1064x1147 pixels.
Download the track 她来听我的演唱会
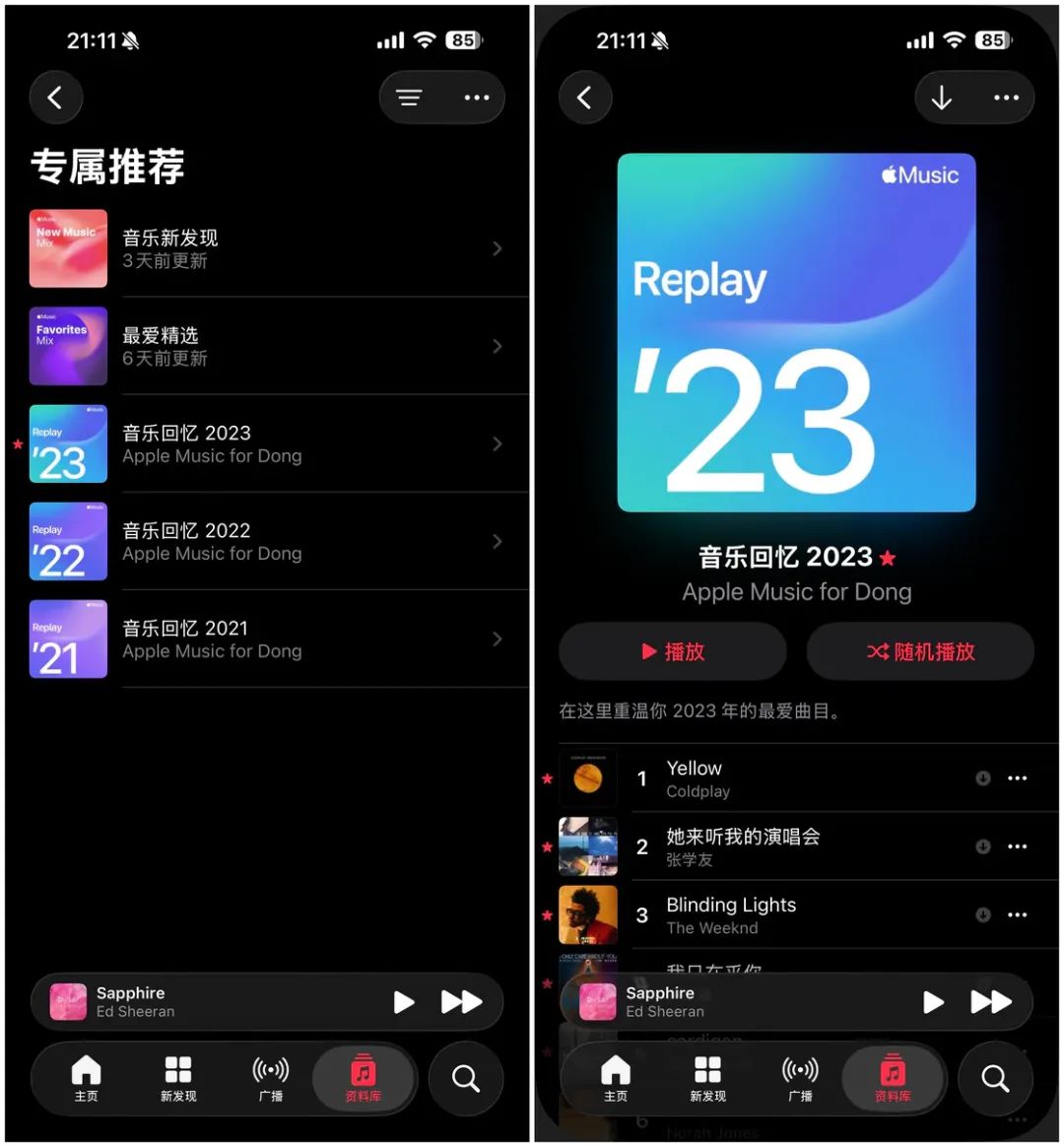click(982, 846)
